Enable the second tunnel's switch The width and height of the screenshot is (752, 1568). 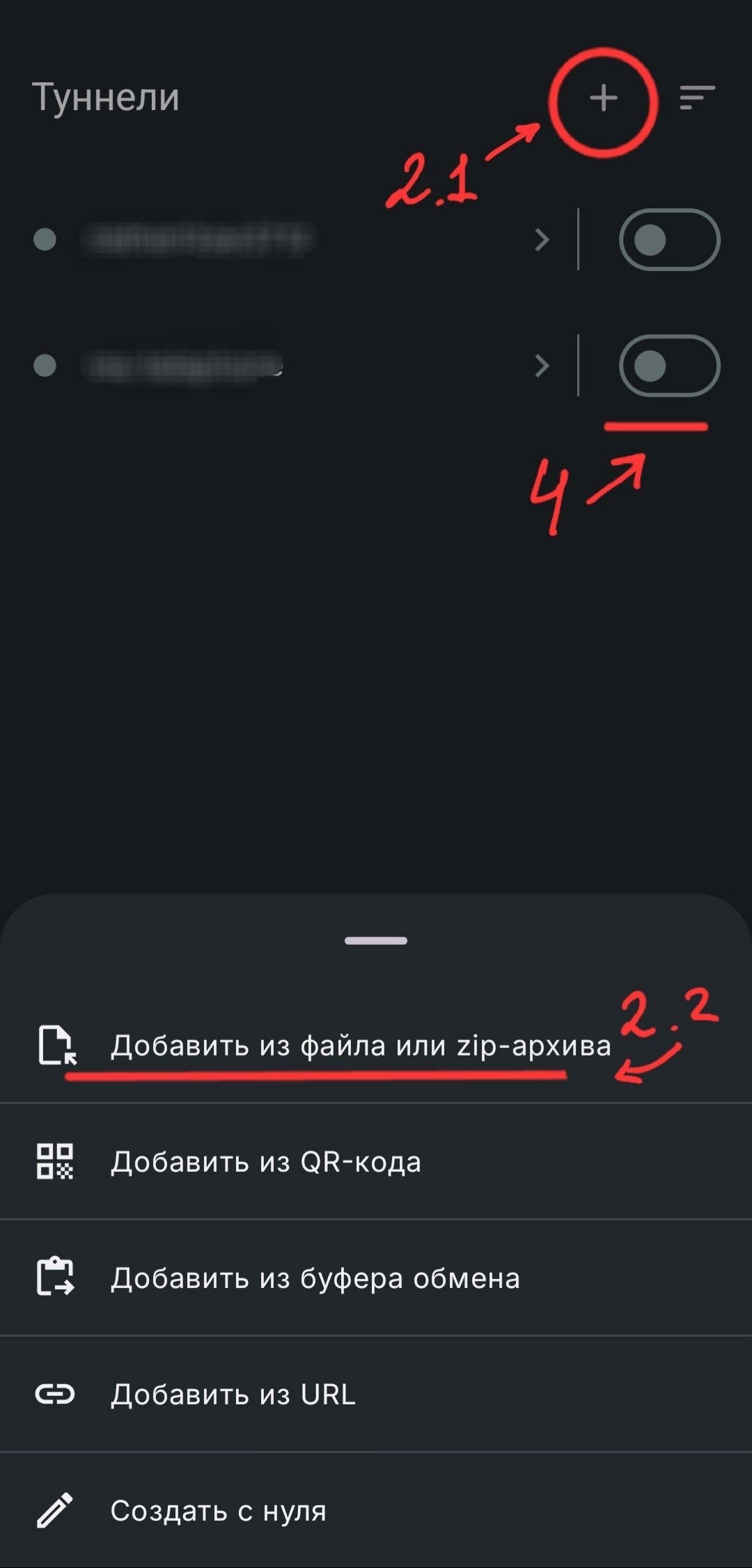(x=669, y=366)
